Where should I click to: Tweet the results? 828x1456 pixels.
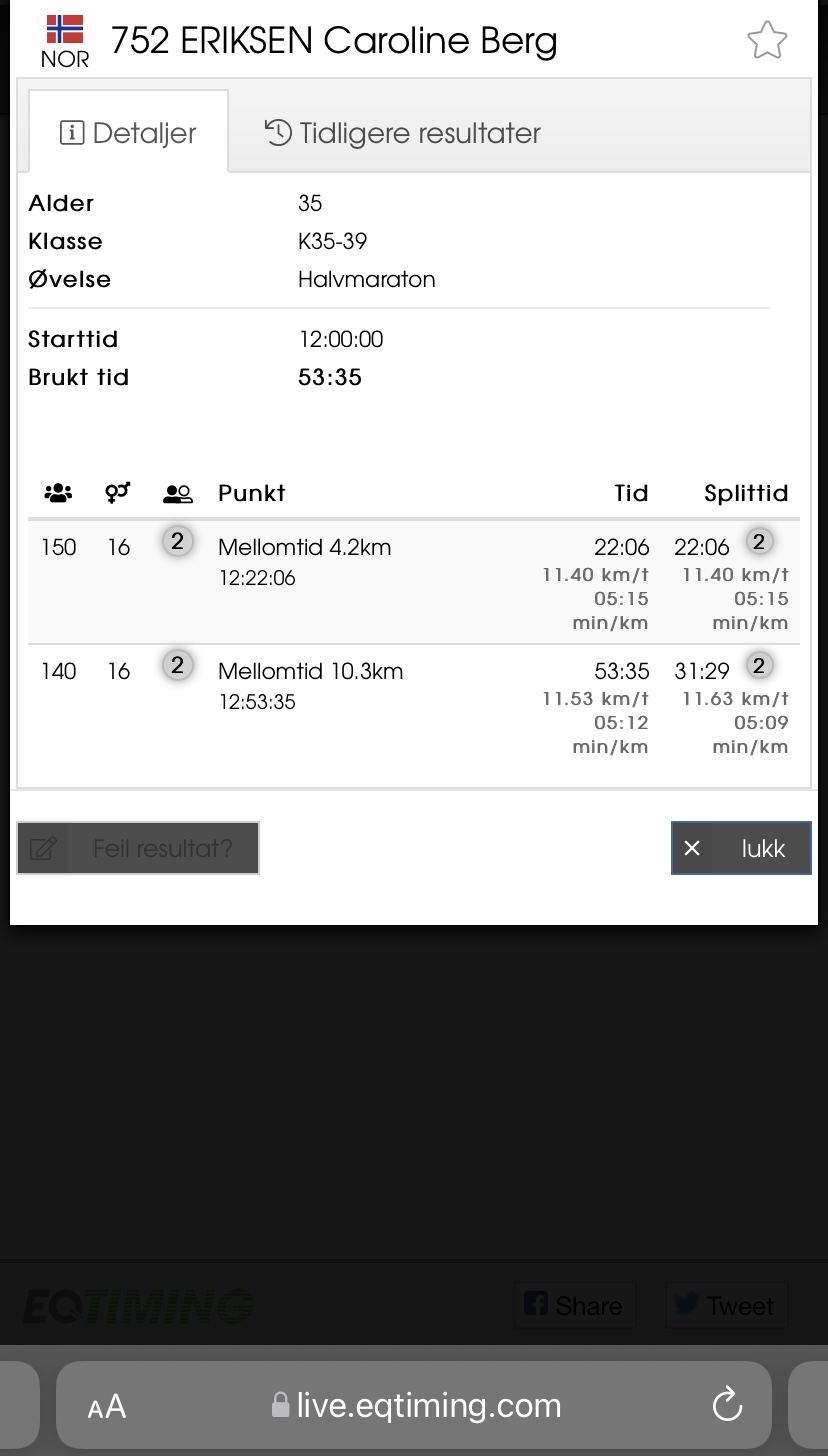(725, 1305)
